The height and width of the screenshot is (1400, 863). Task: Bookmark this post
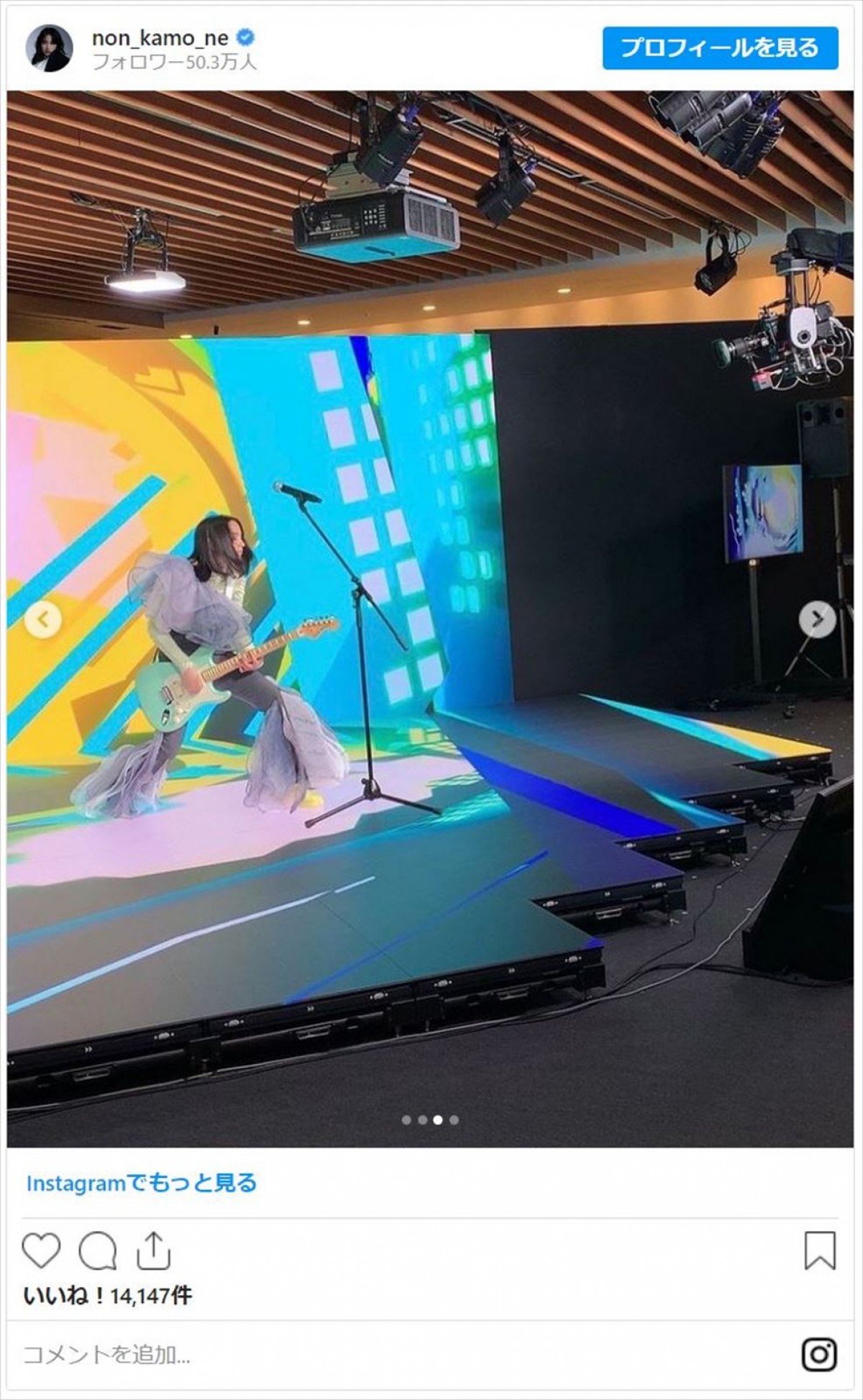tap(819, 1250)
